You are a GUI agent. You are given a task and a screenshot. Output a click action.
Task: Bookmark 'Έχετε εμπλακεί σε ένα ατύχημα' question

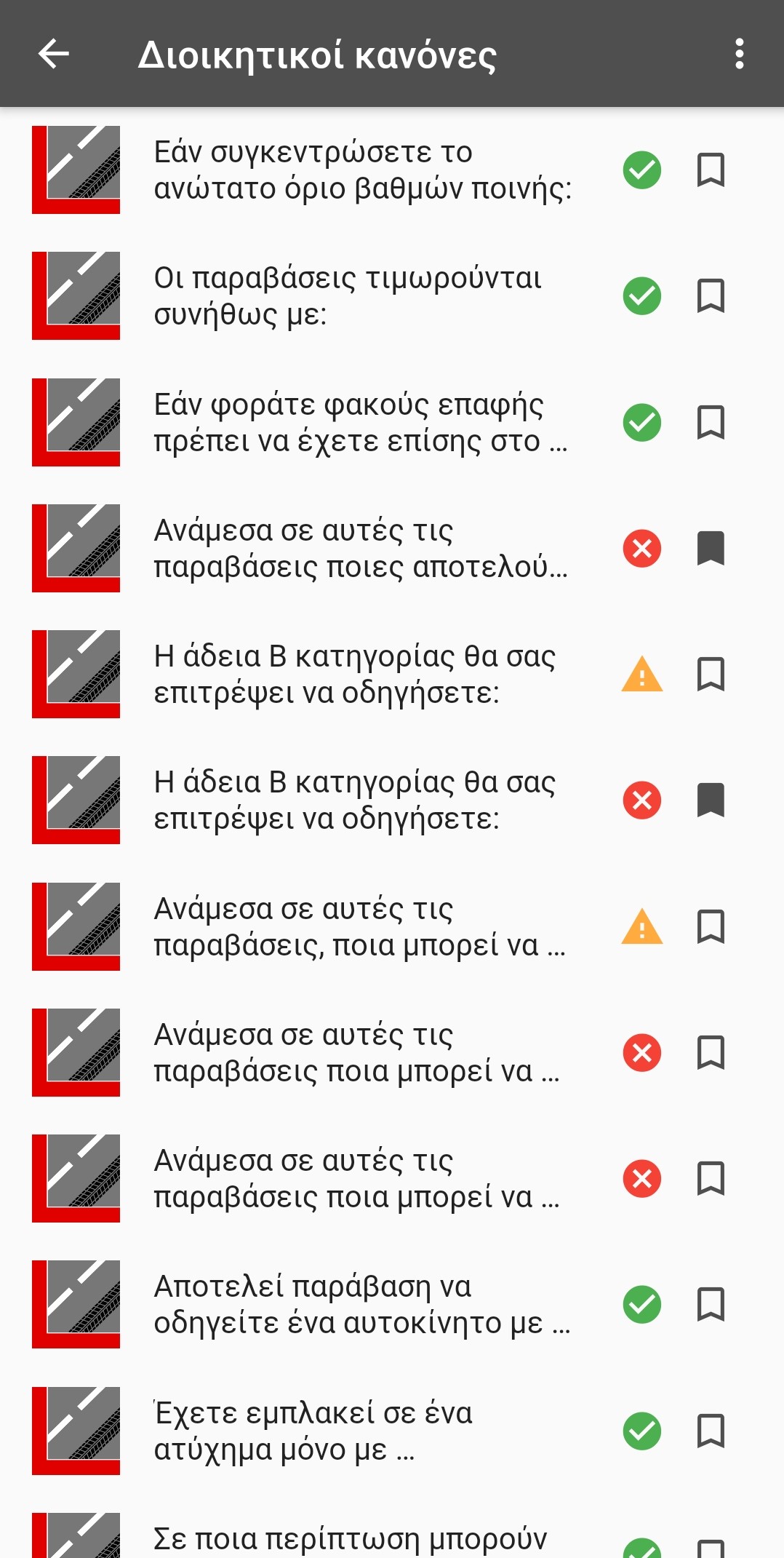[x=711, y=1431]
